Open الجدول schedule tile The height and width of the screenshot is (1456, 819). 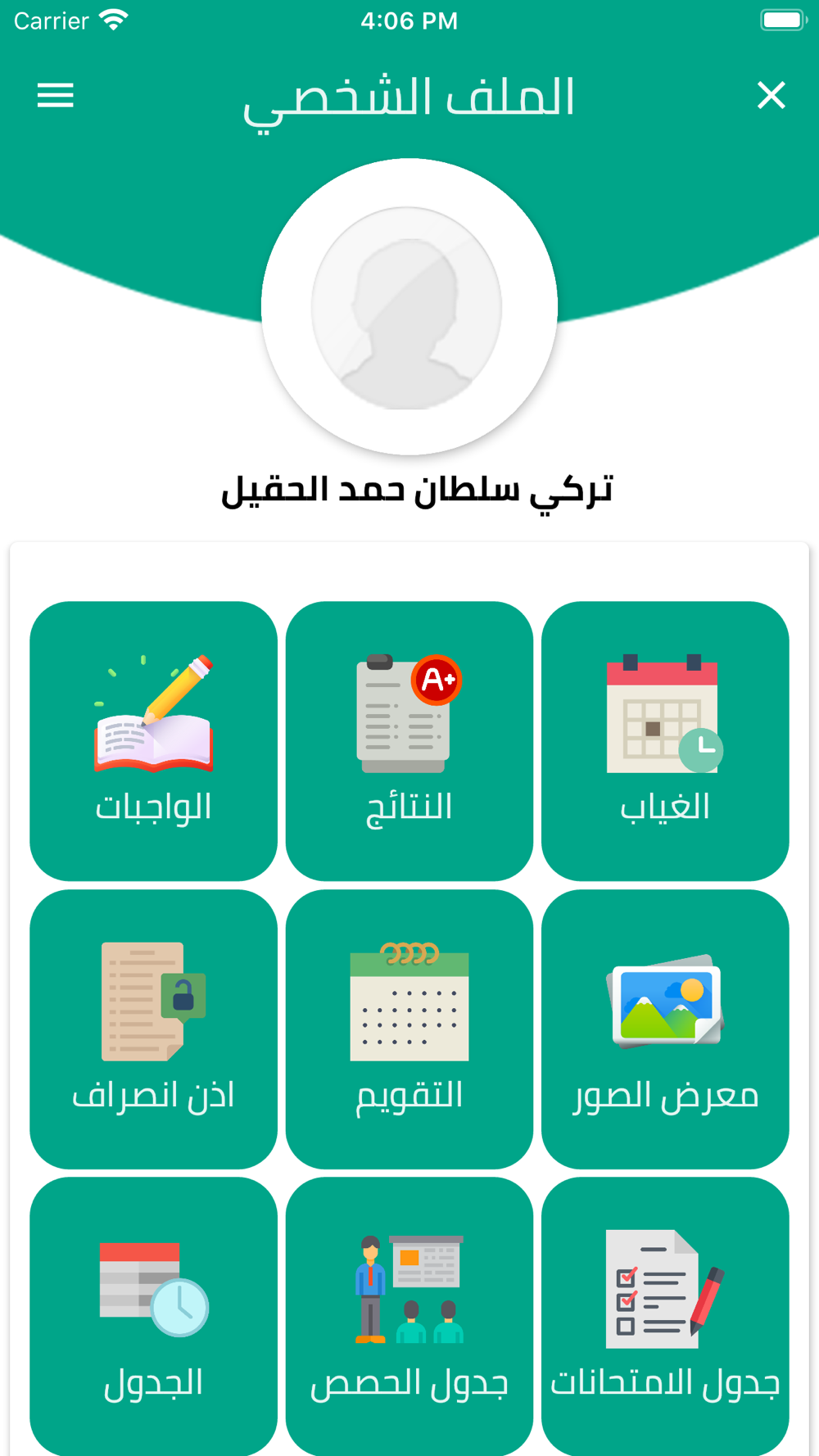pyautogui.click(x=153, y=1317)
